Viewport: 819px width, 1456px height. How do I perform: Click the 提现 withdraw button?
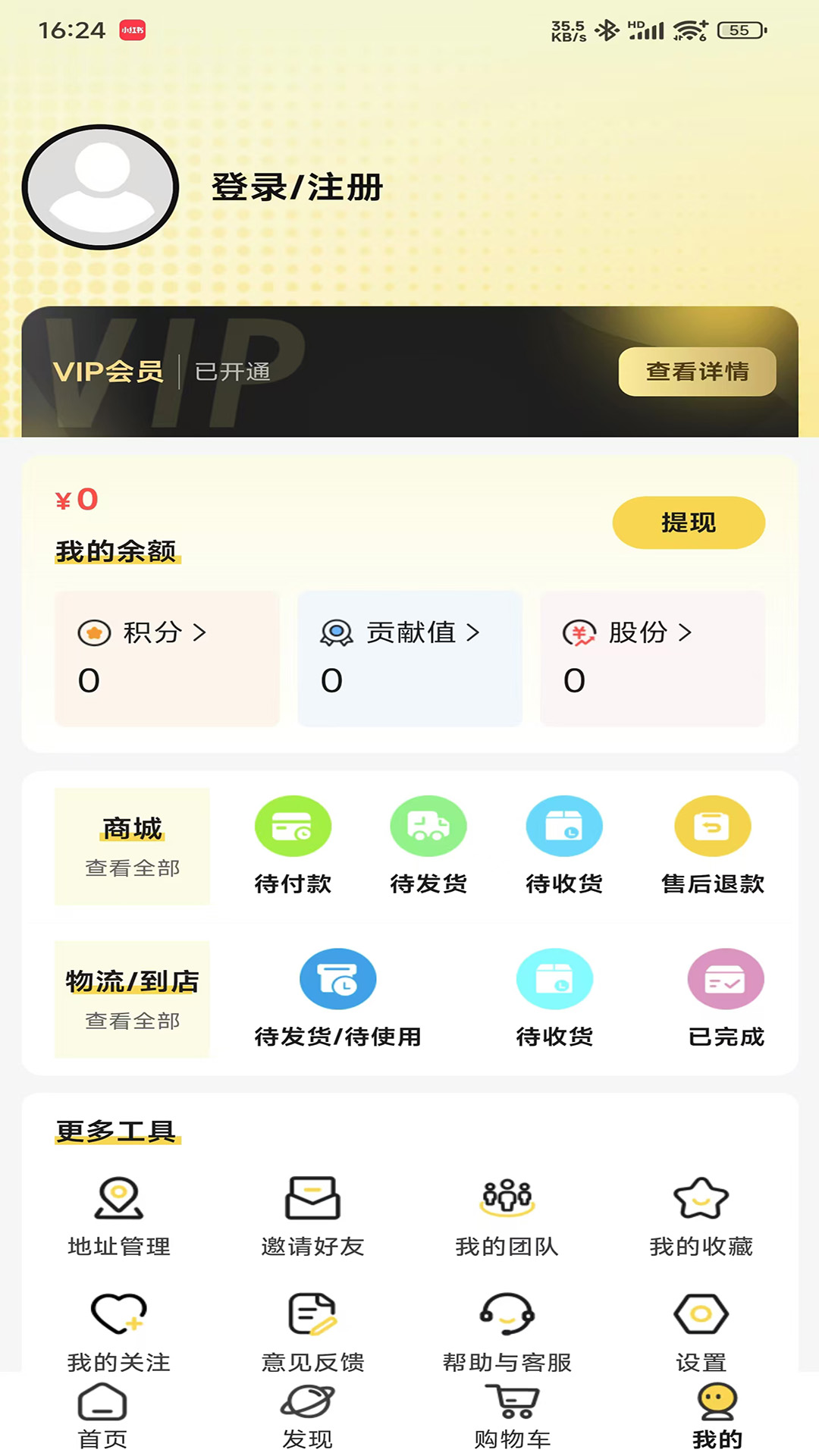687,522
